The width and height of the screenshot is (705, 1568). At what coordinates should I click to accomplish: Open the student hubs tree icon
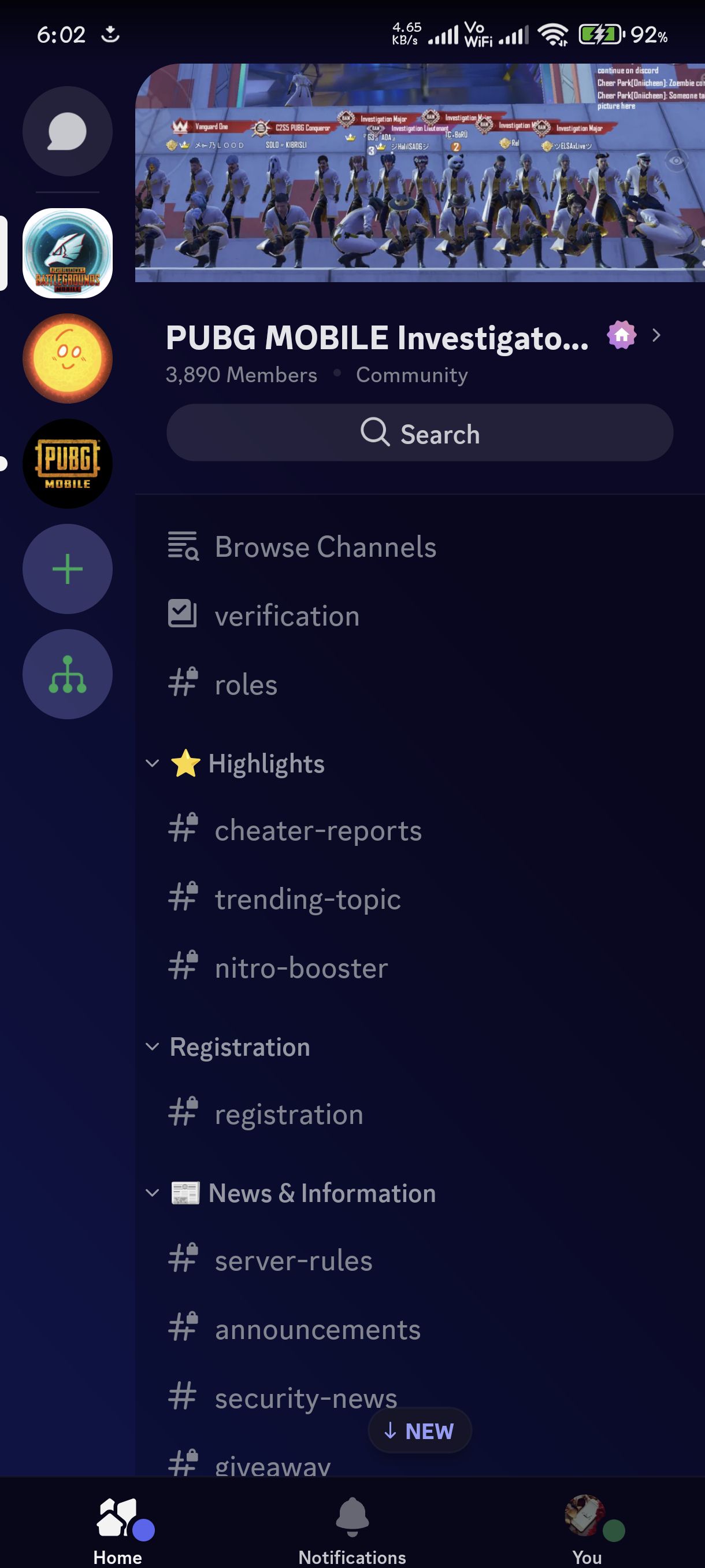pos(68,674)
